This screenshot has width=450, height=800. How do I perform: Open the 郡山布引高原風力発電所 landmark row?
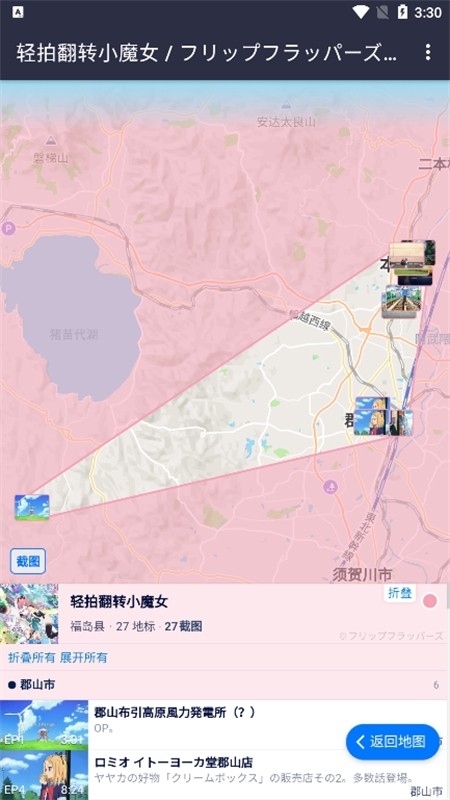(x=225, y=724)
